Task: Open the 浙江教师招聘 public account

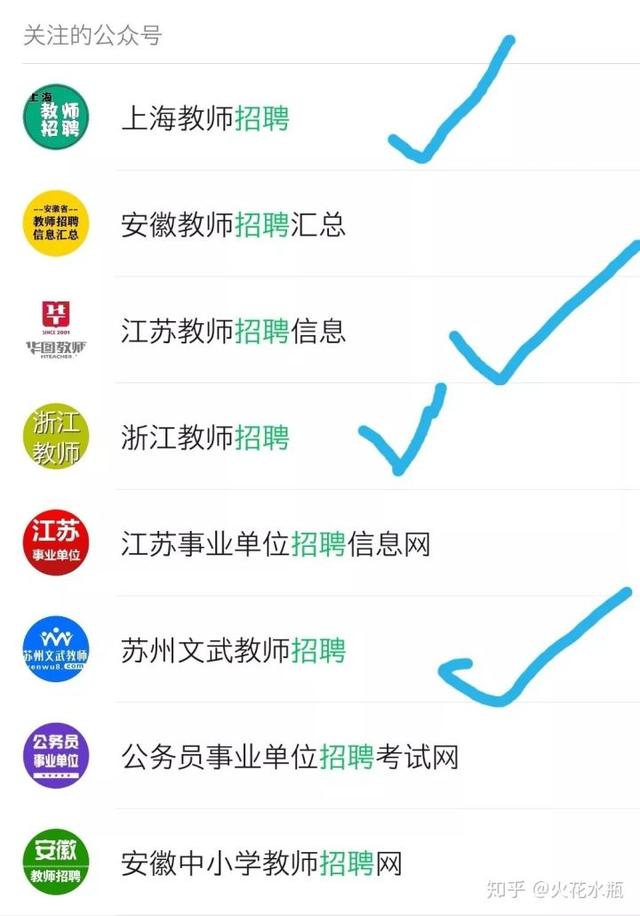Action: pos(205,438)
